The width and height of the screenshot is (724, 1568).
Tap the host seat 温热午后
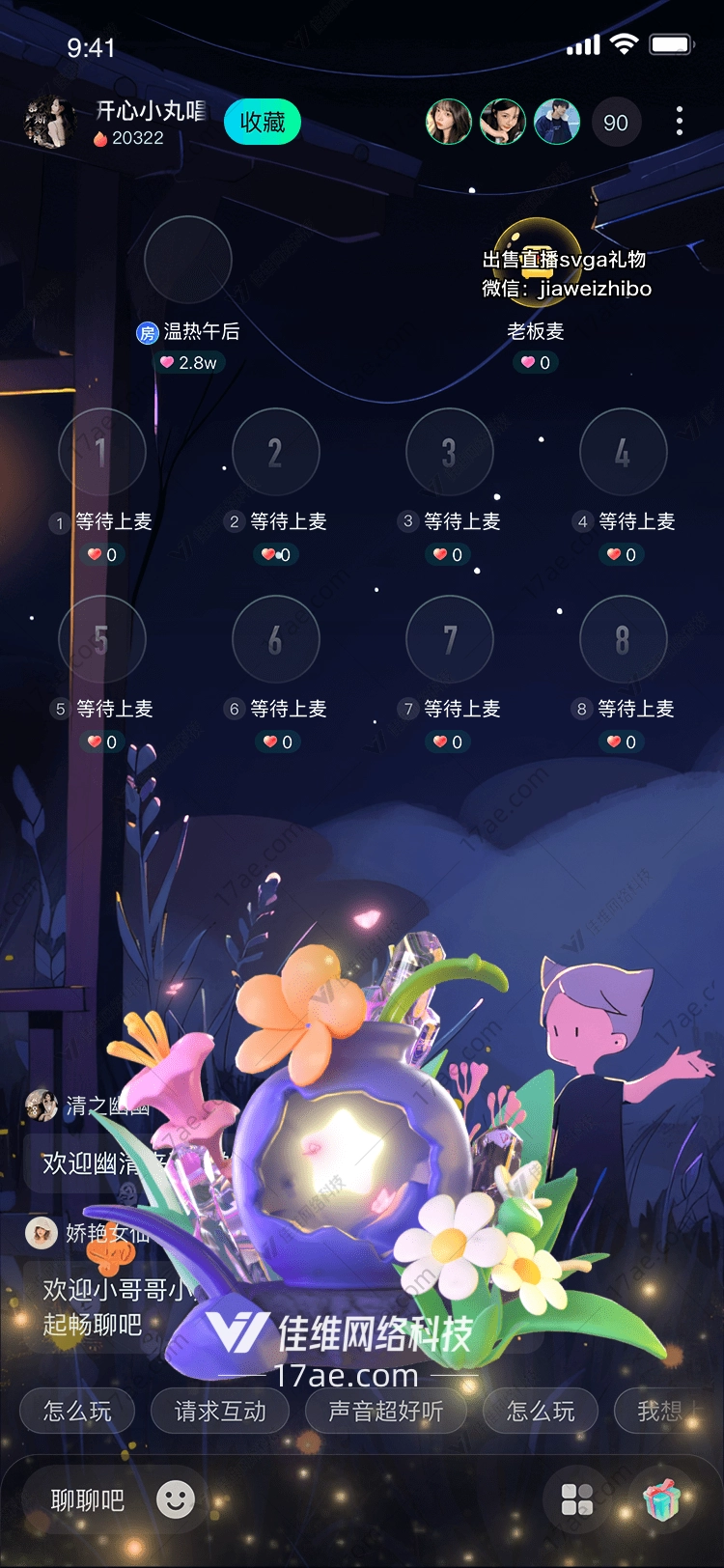(x=188, y=261)
